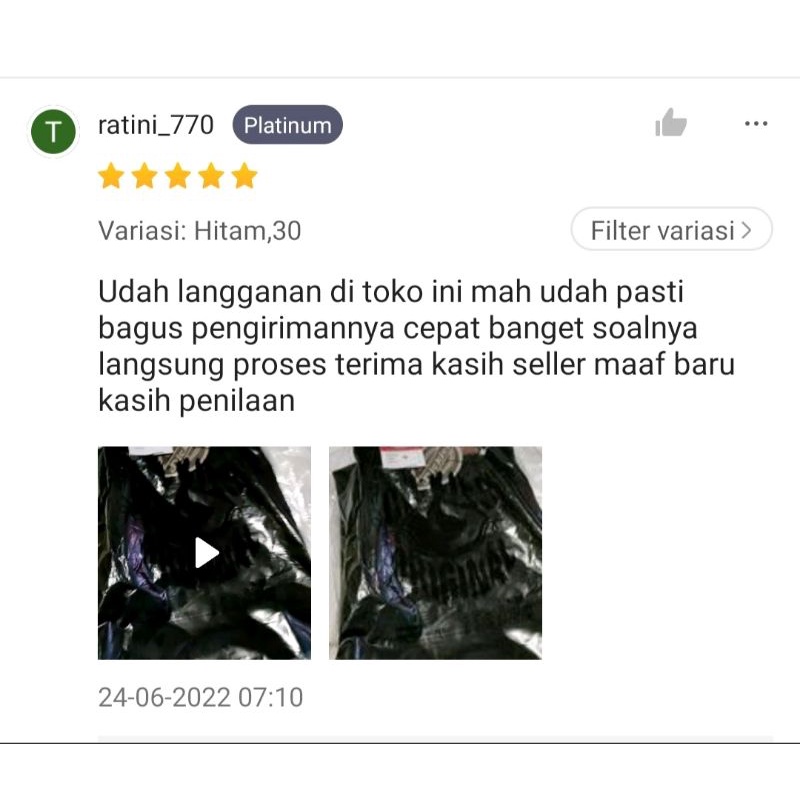Tap the Filter variasi button
800x800 pixels.
(x=671, y=231)
